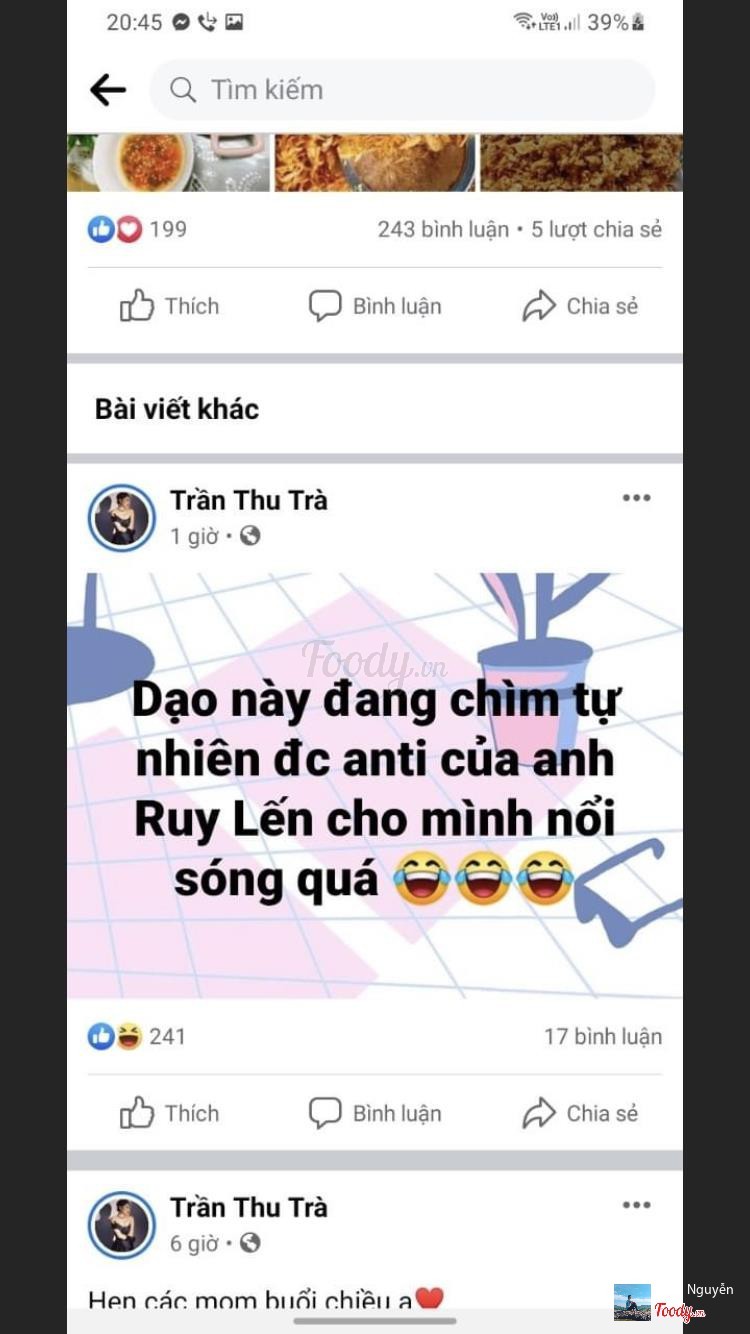This screenshot has width=750, height=1334.
Task: Tap the Tìm kiếm search field
Action: tap(400, 90)
